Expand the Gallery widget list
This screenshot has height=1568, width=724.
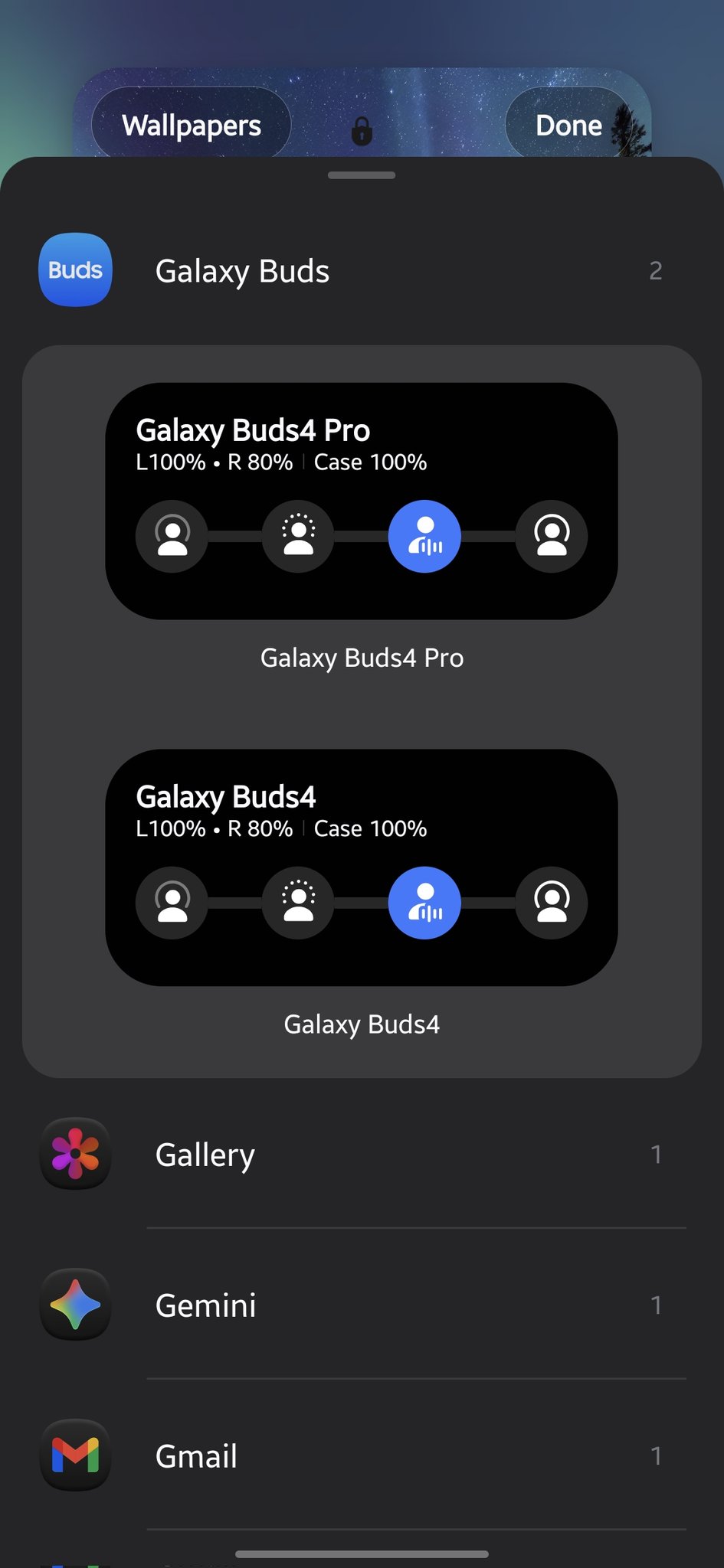pyautogui.click(x=362, y=1155)
